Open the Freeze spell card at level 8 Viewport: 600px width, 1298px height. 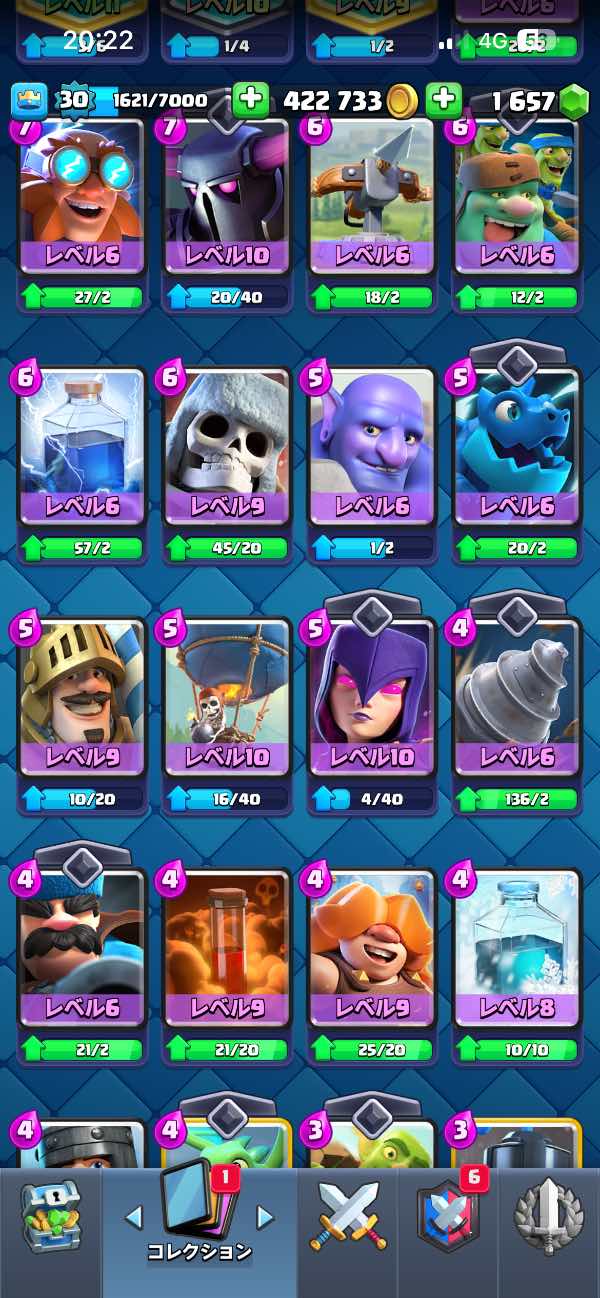517,965
